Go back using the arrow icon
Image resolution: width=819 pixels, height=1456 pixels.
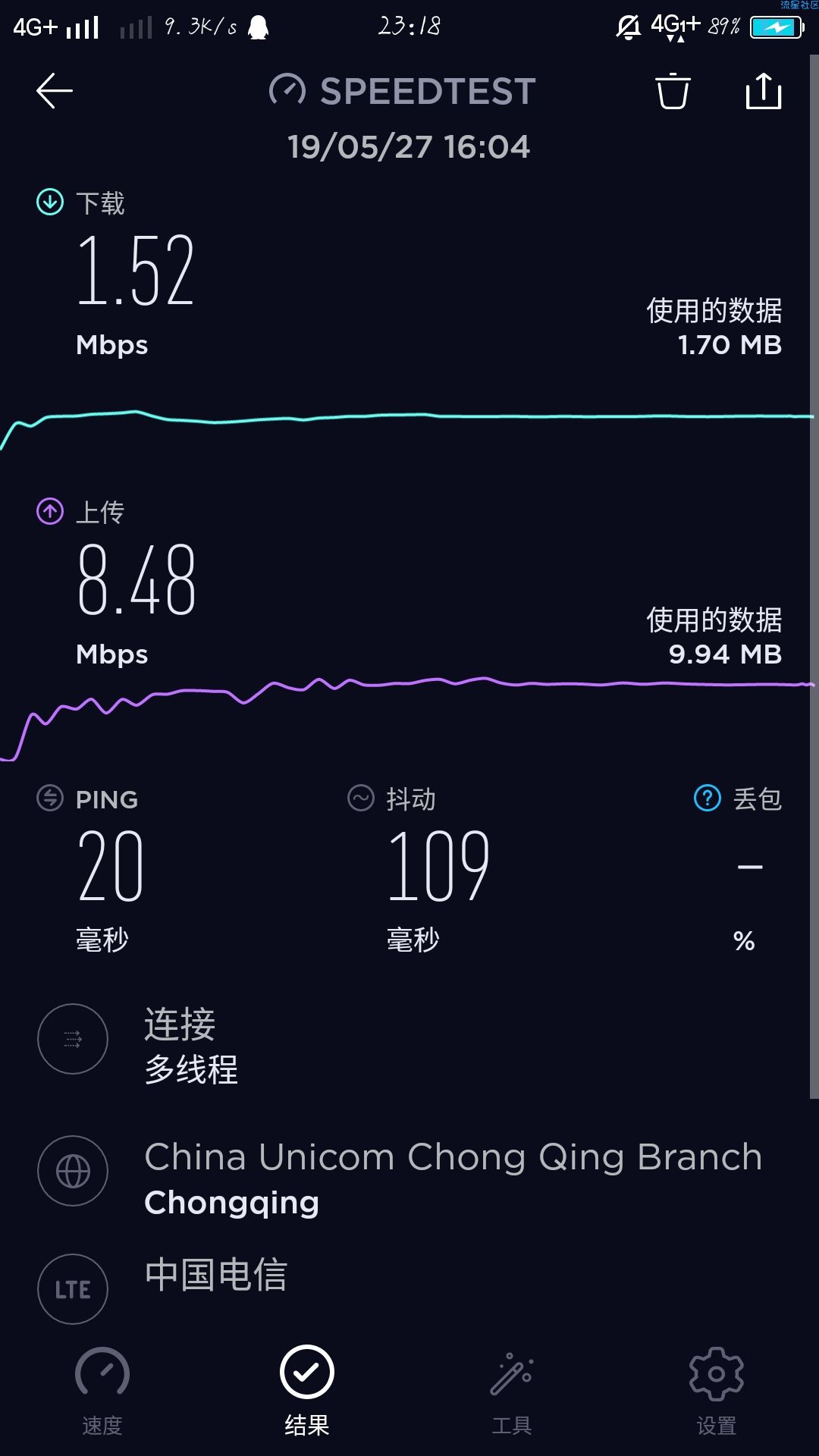tap(55, 91)
